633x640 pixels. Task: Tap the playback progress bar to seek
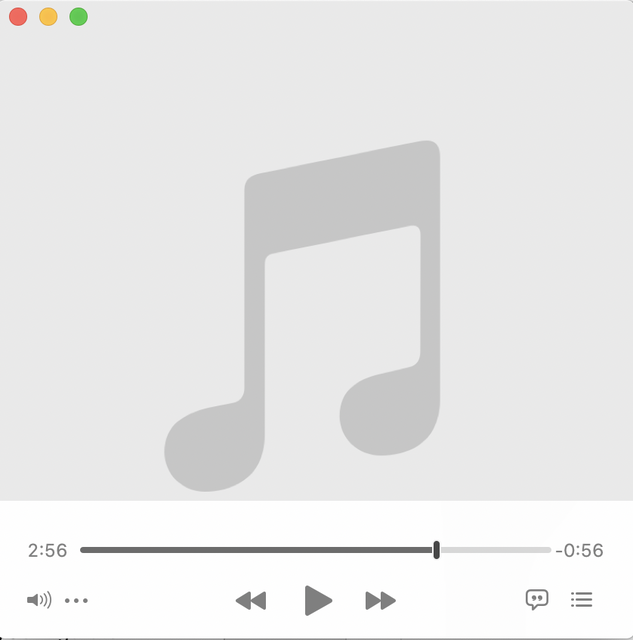tap(300, 550)
